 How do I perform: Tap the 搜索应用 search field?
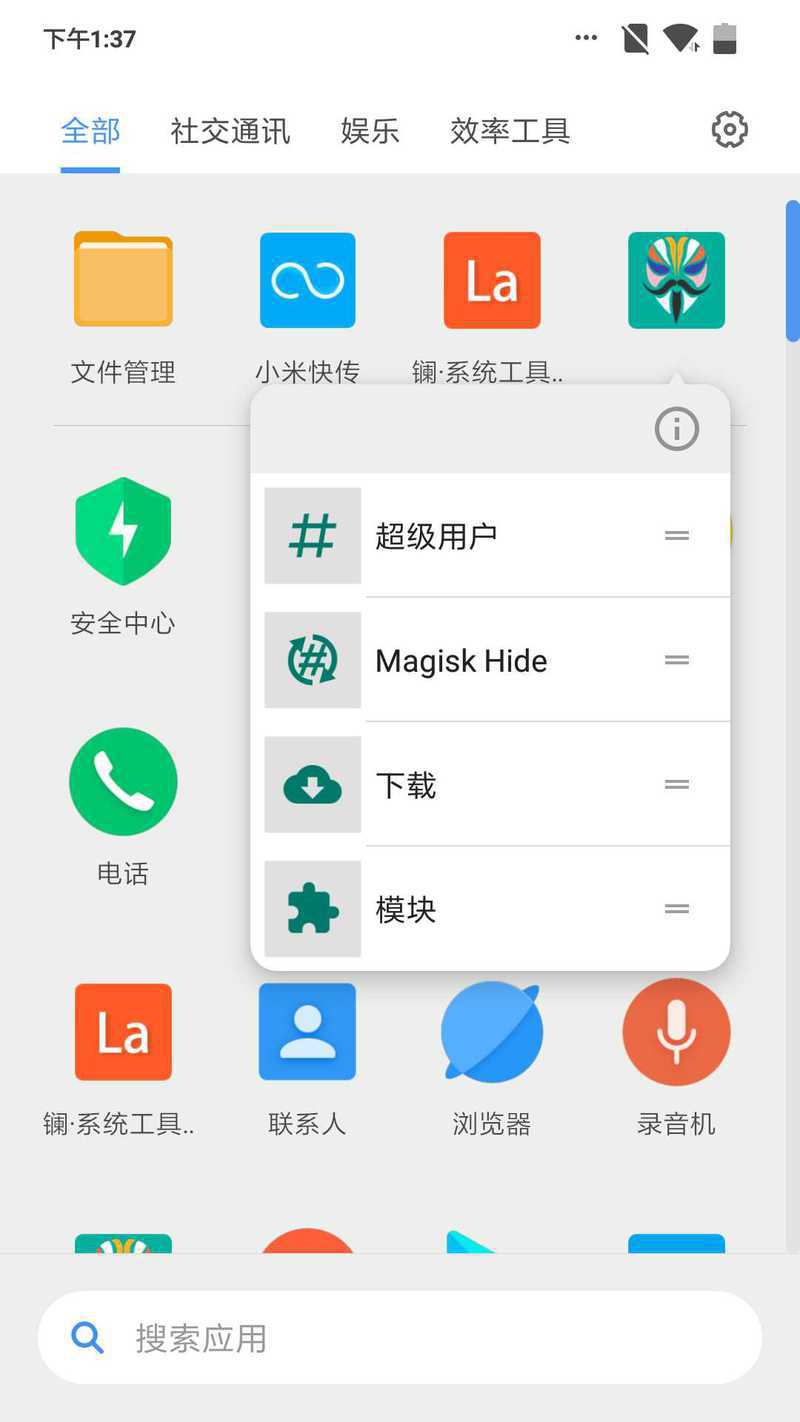[400, 1338]
